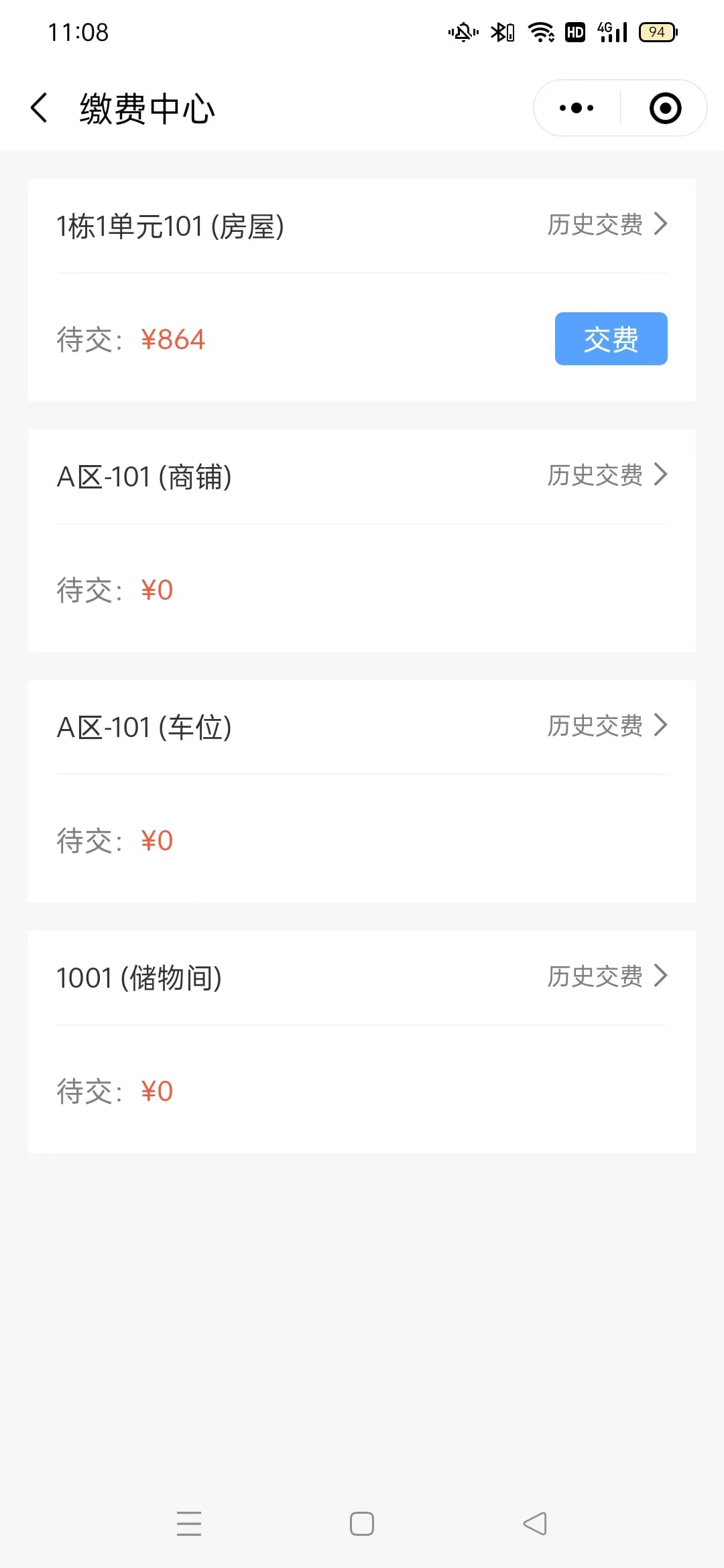View 历史交费 for A区-101 (商铺)
The image size is (724, 1568).
[x=607, y=475]
